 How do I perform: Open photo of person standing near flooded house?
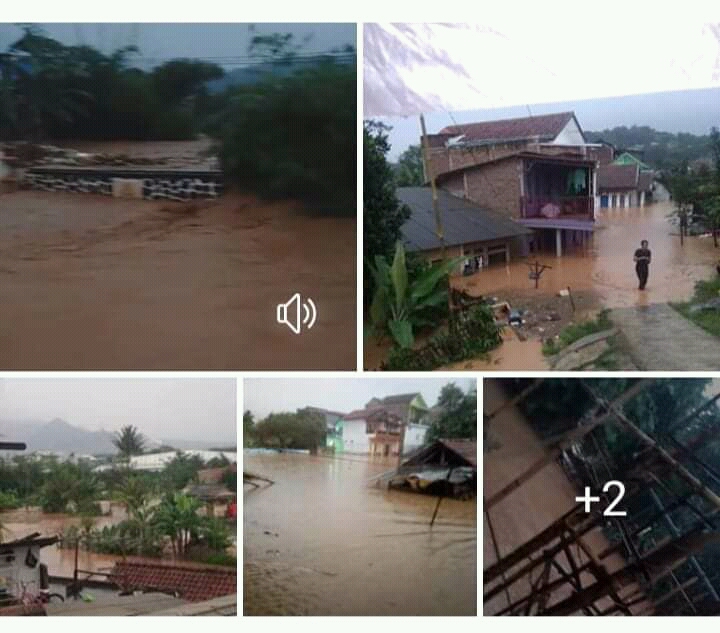pos(541,197)
